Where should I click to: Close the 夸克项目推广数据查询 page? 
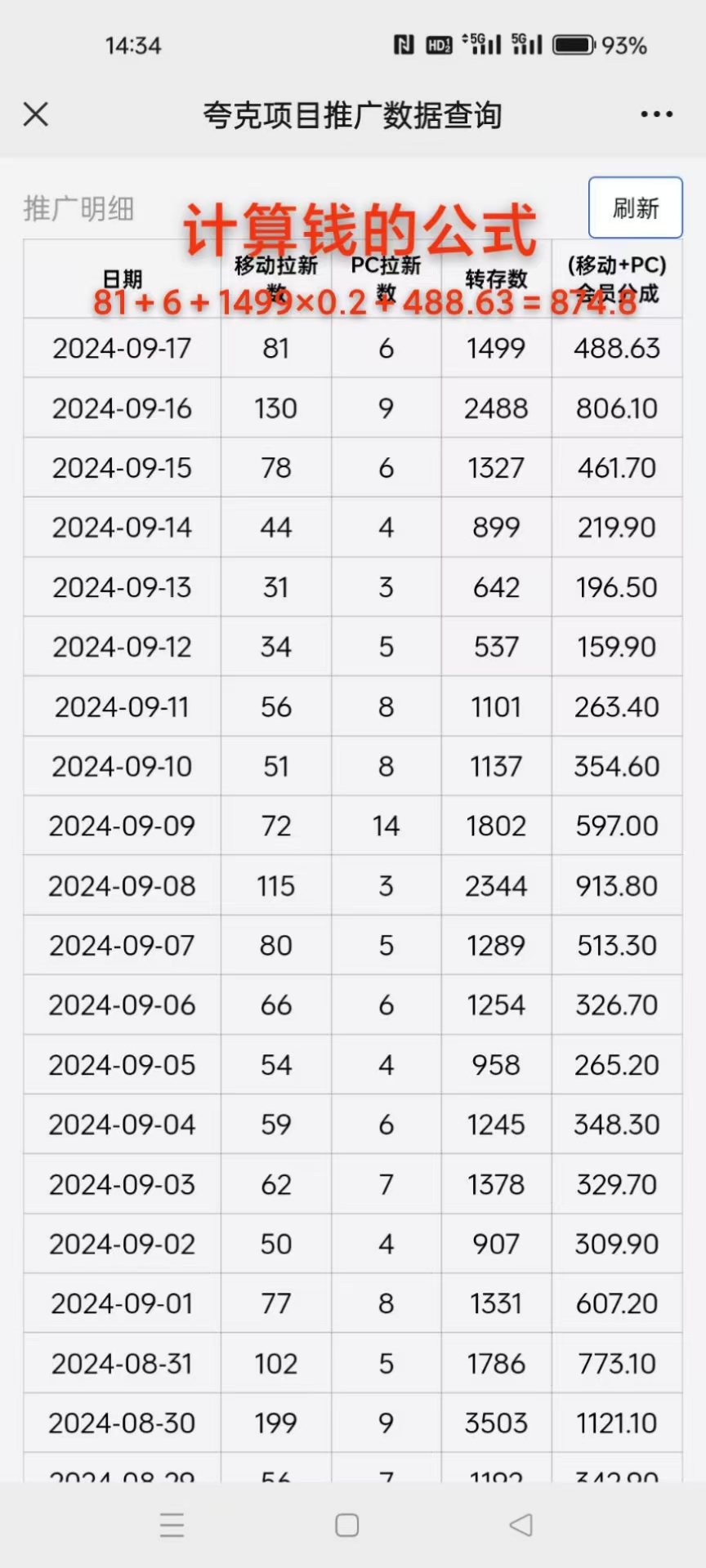pyautogui.click(x=36, y=114)
